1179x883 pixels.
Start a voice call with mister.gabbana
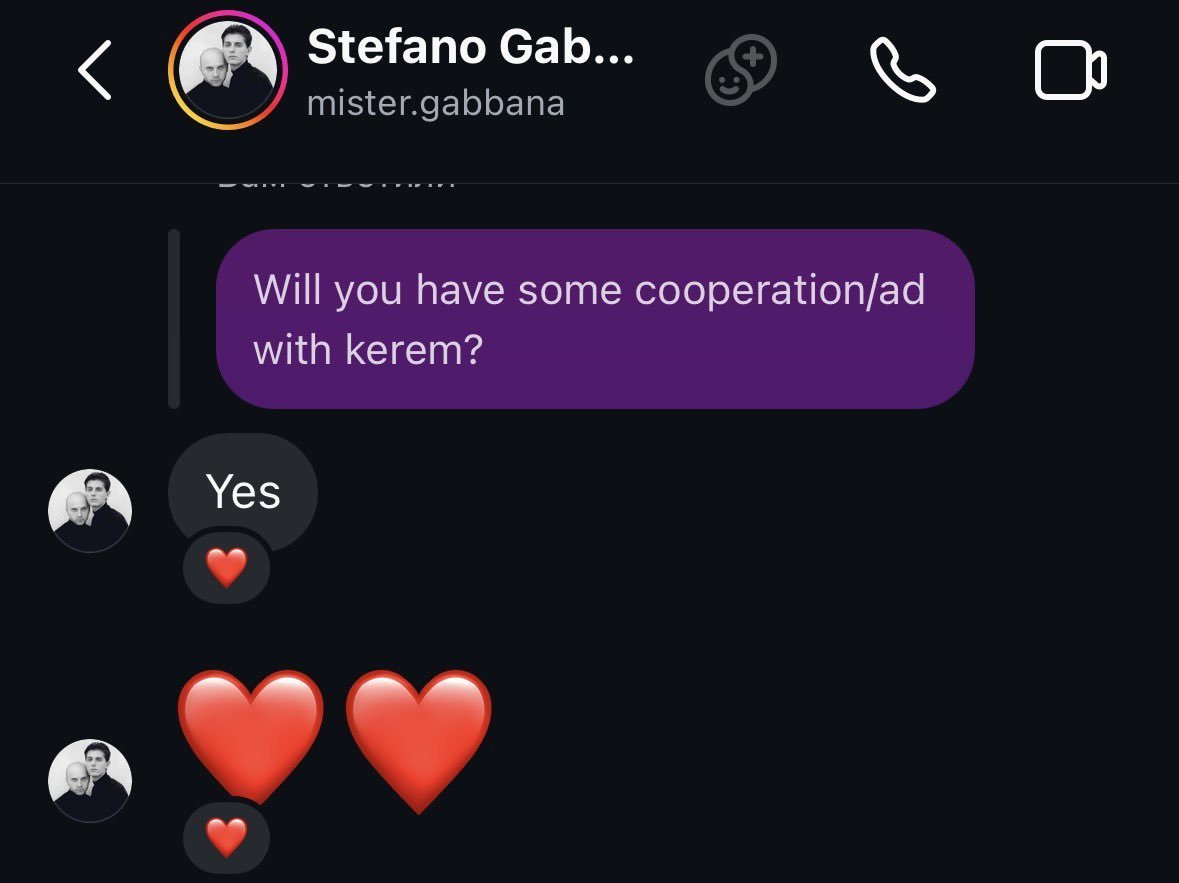click(x=902, y=70)
